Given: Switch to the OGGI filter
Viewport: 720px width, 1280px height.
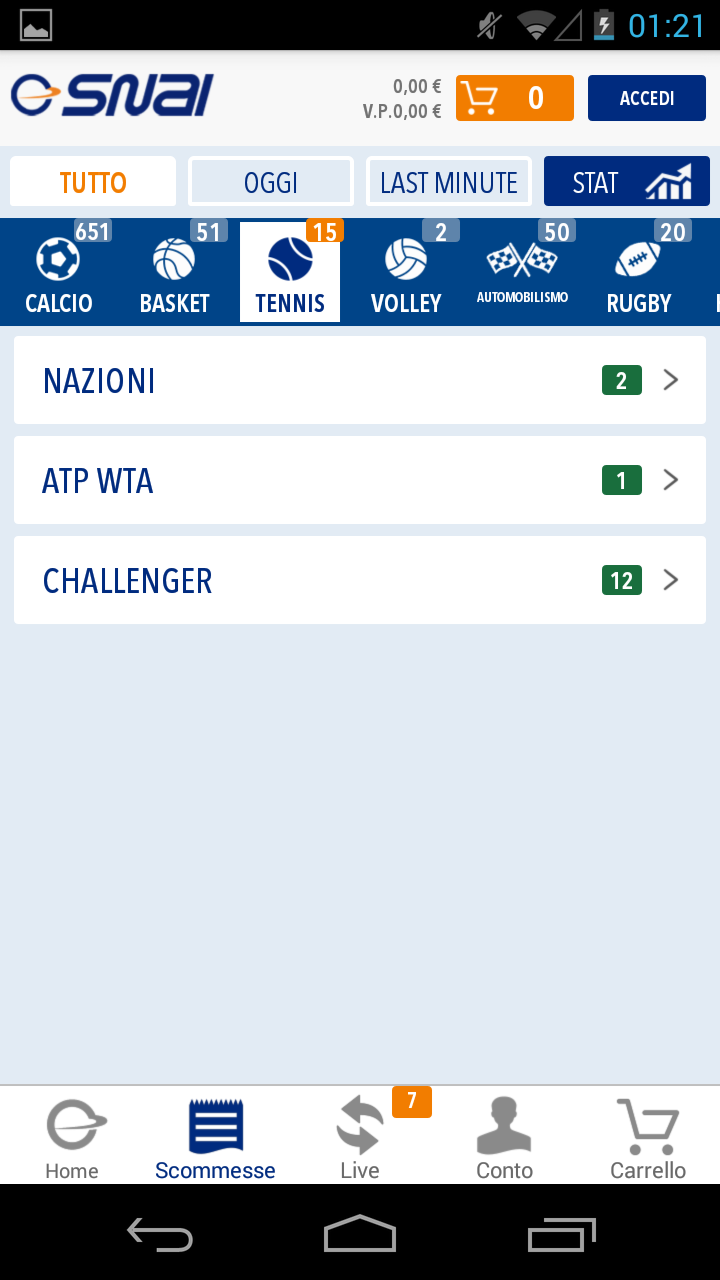Looking at the screenshot, I should coord(271,182).
